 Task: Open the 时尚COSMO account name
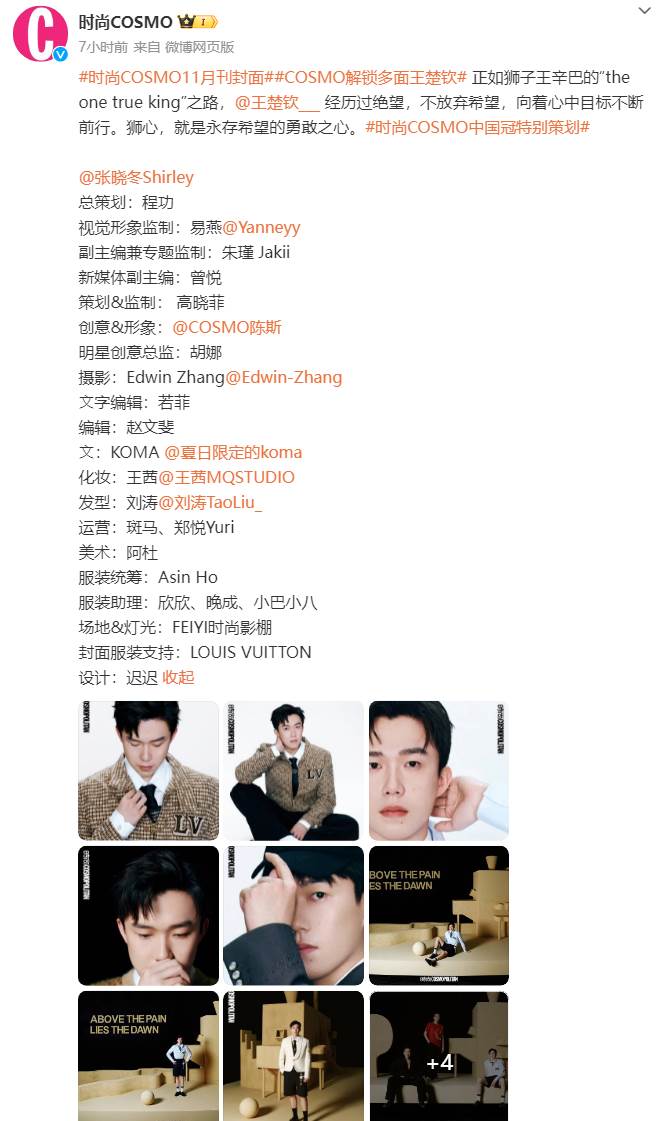[125, 21]
